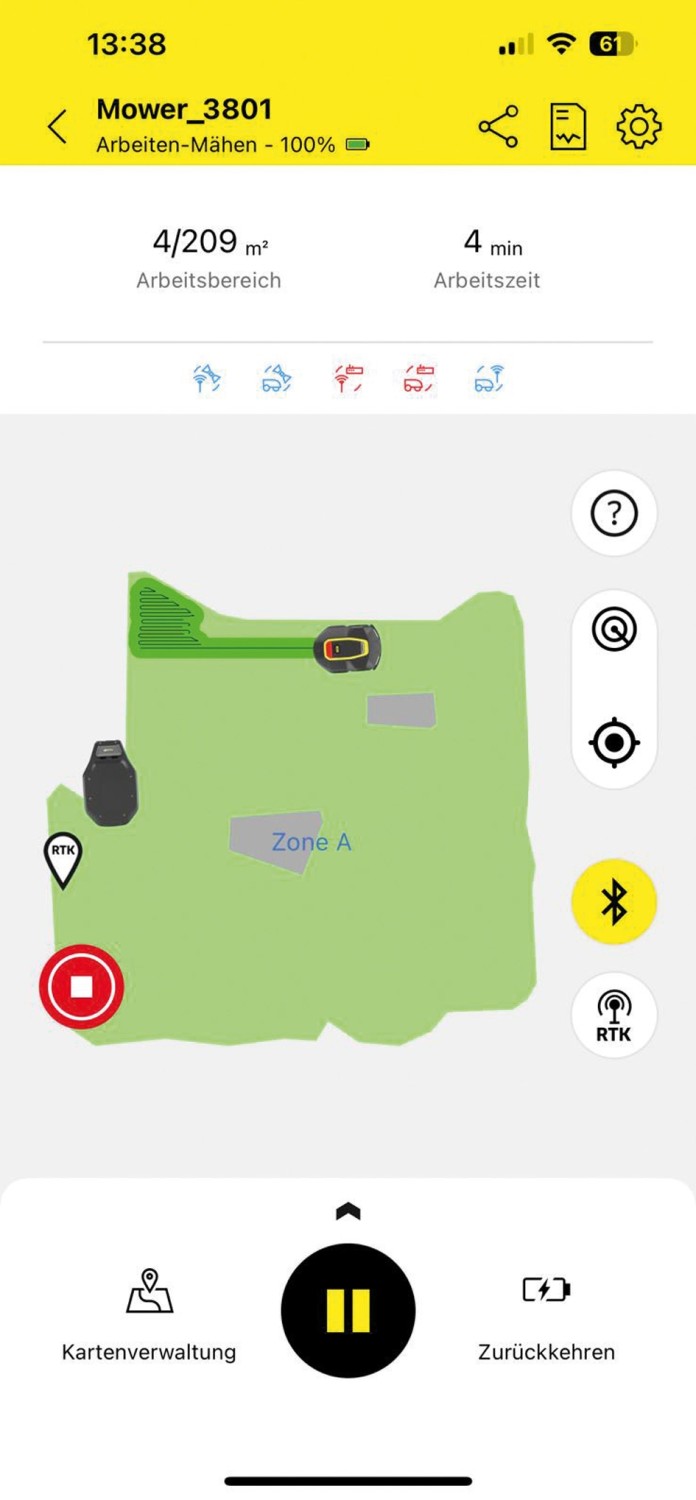Pause the mowing job
Screen dimensions: 696x1500
348,1310
